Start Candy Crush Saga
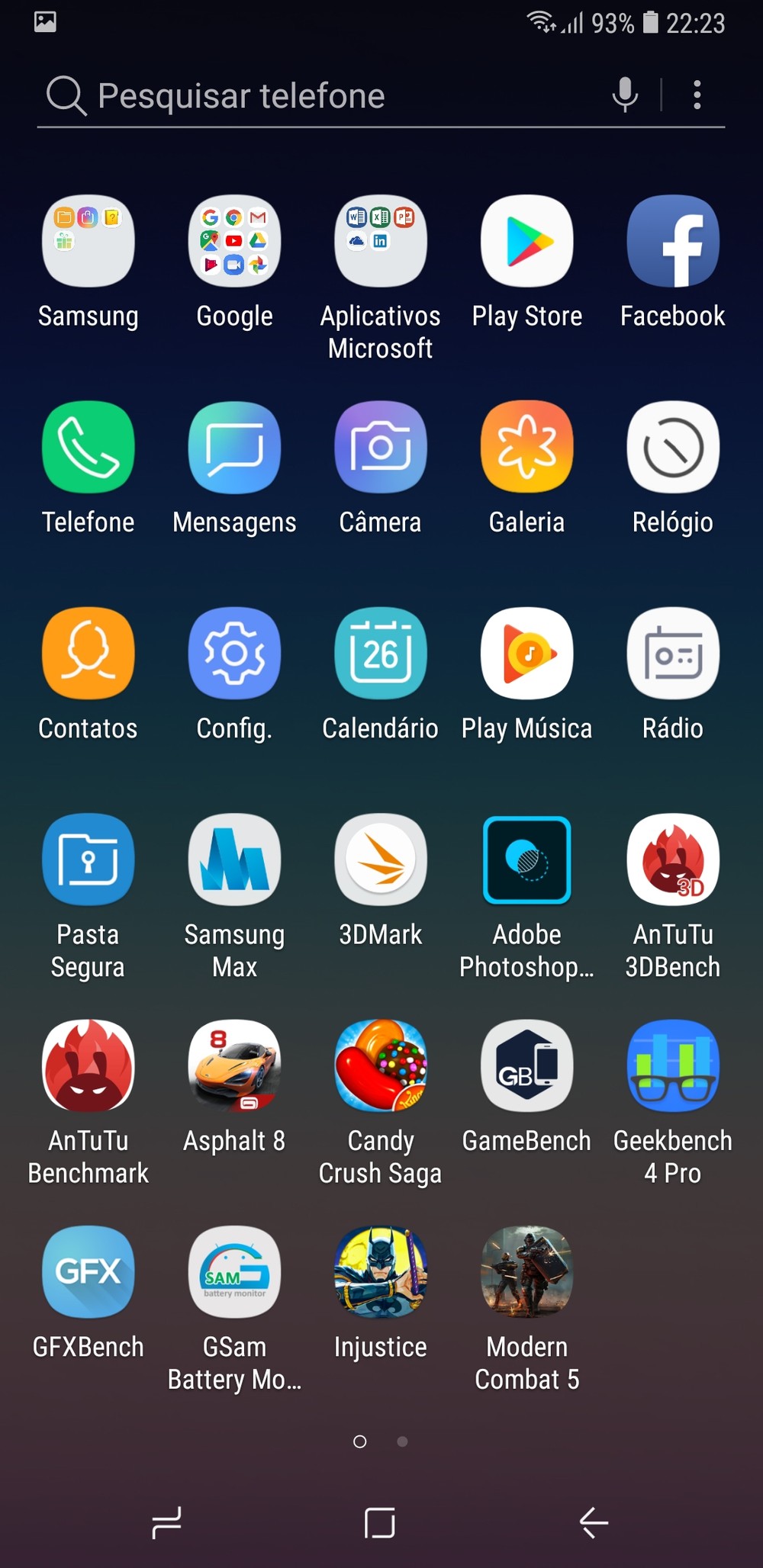Screen dimensions: 763x1568 pyautogui.click(x=381, y=1065)
